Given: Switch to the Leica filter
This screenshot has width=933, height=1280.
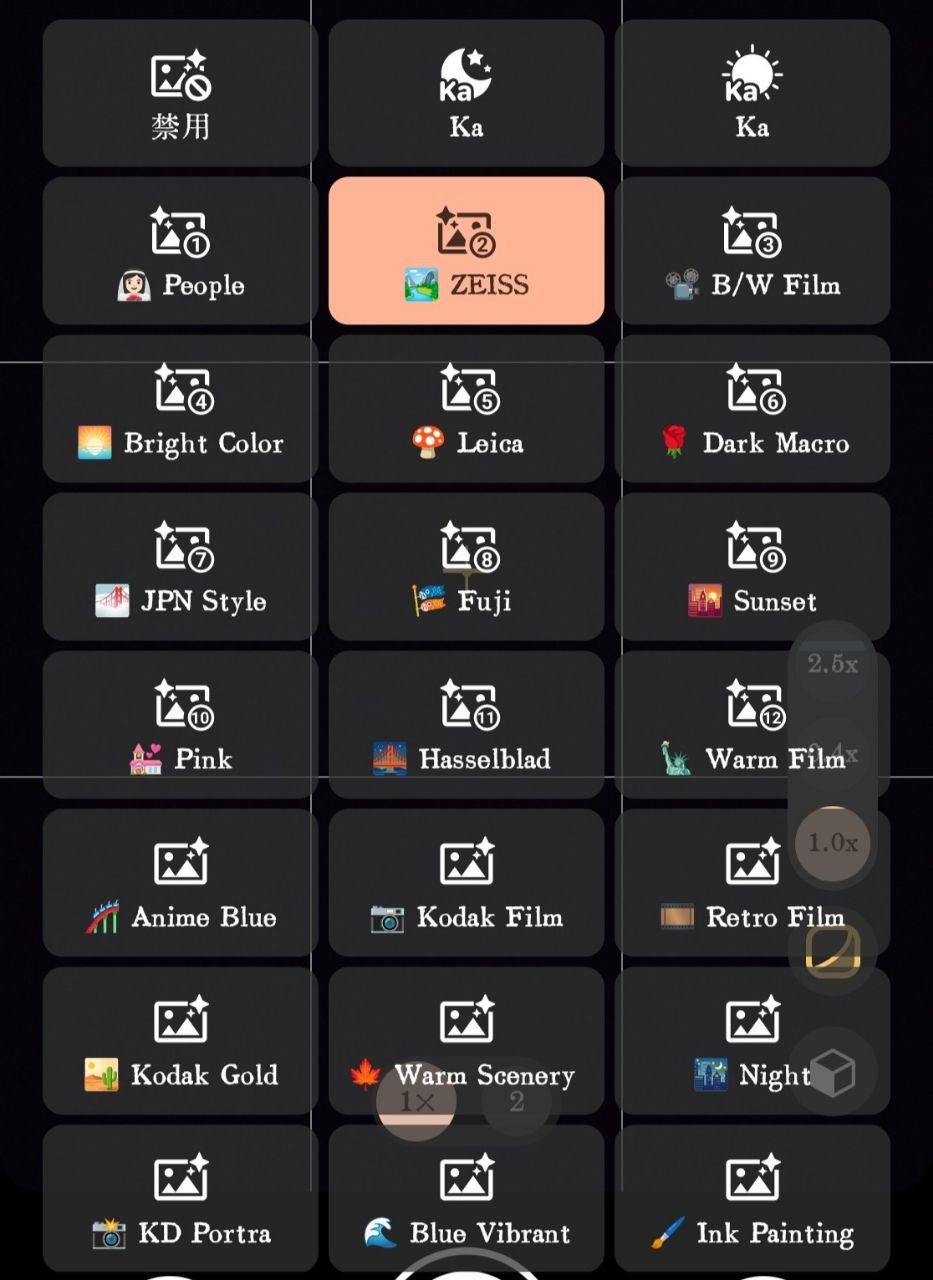Looking at the screenshot, I should pyautogui.click(x=466, y=409).
